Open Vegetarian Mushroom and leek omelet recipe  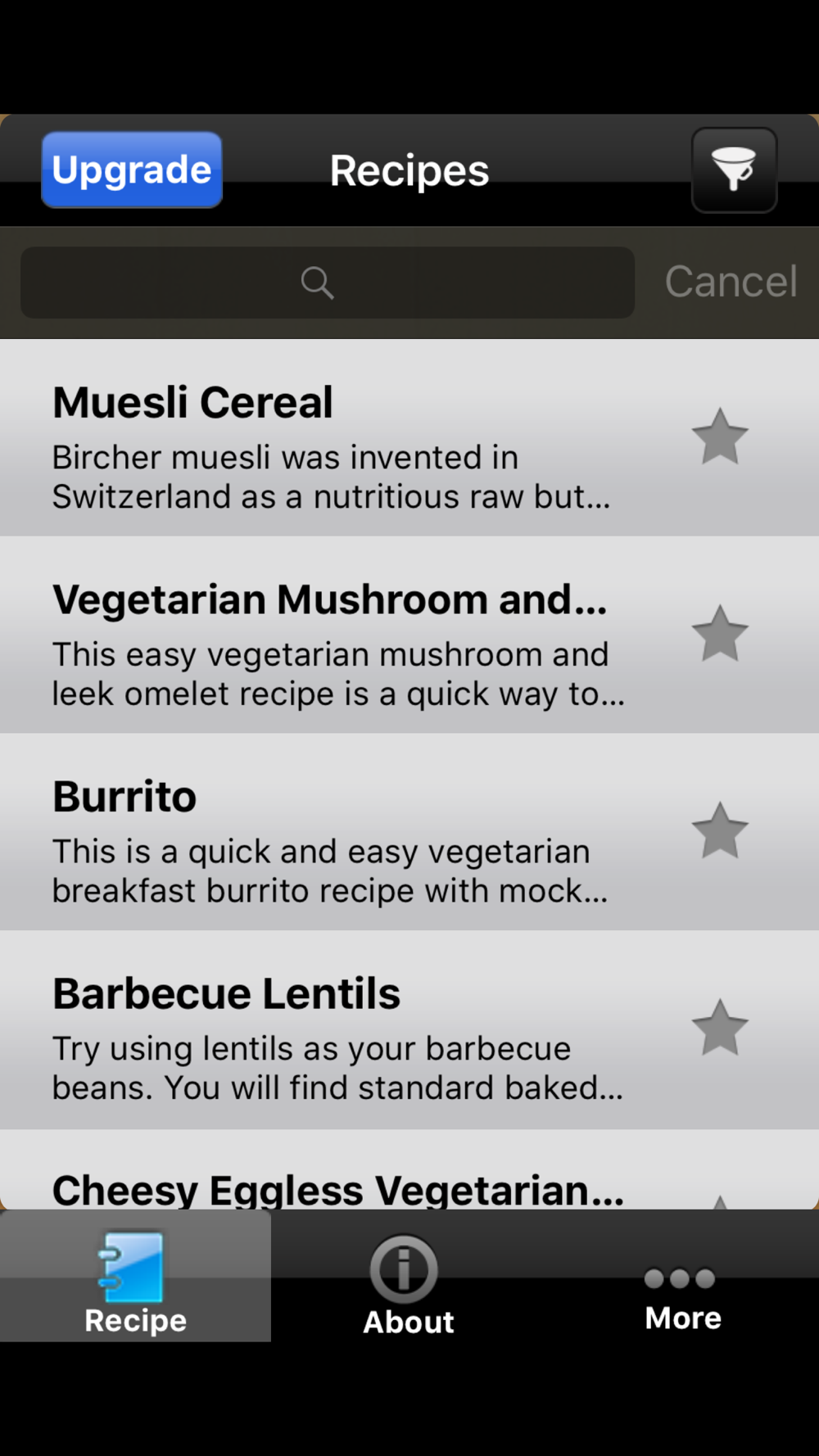pyautogui.click(x=328, y=635)
